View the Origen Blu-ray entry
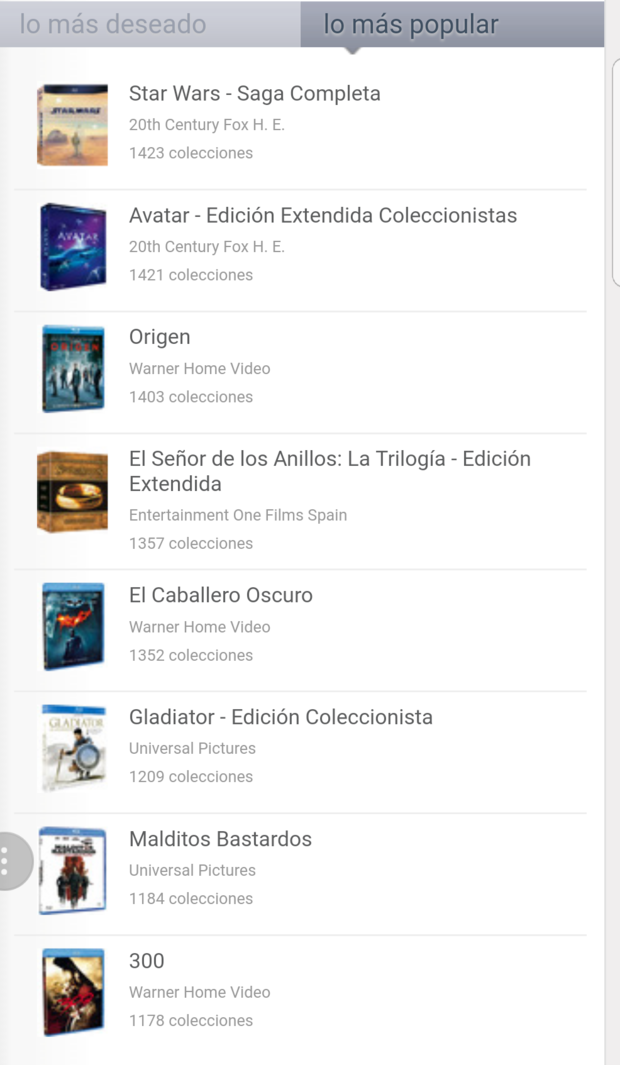The height and width of the screenshot is (1065, 620). click(x=160, y=338)
